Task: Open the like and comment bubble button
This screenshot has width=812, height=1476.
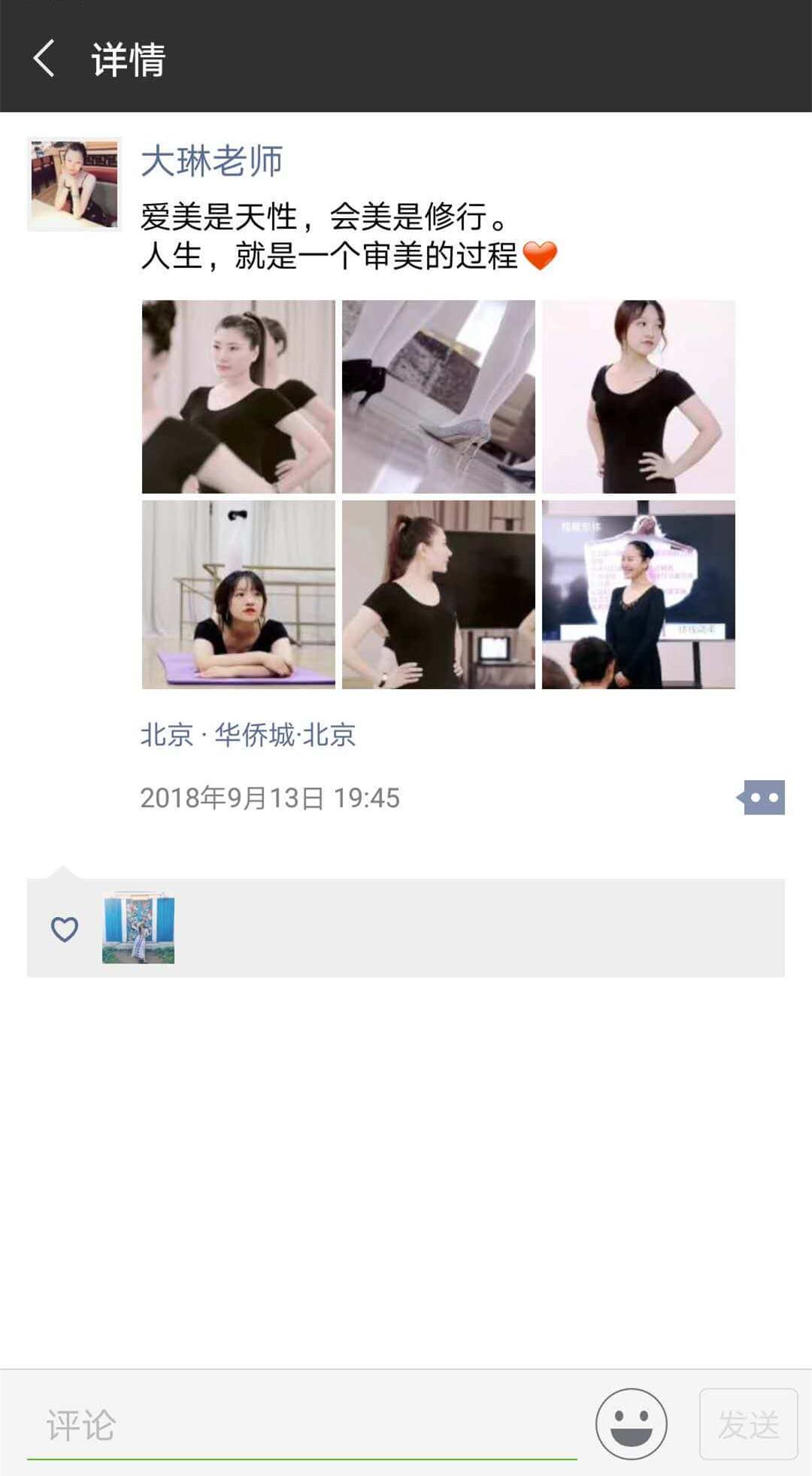Action: coord(761,797)
